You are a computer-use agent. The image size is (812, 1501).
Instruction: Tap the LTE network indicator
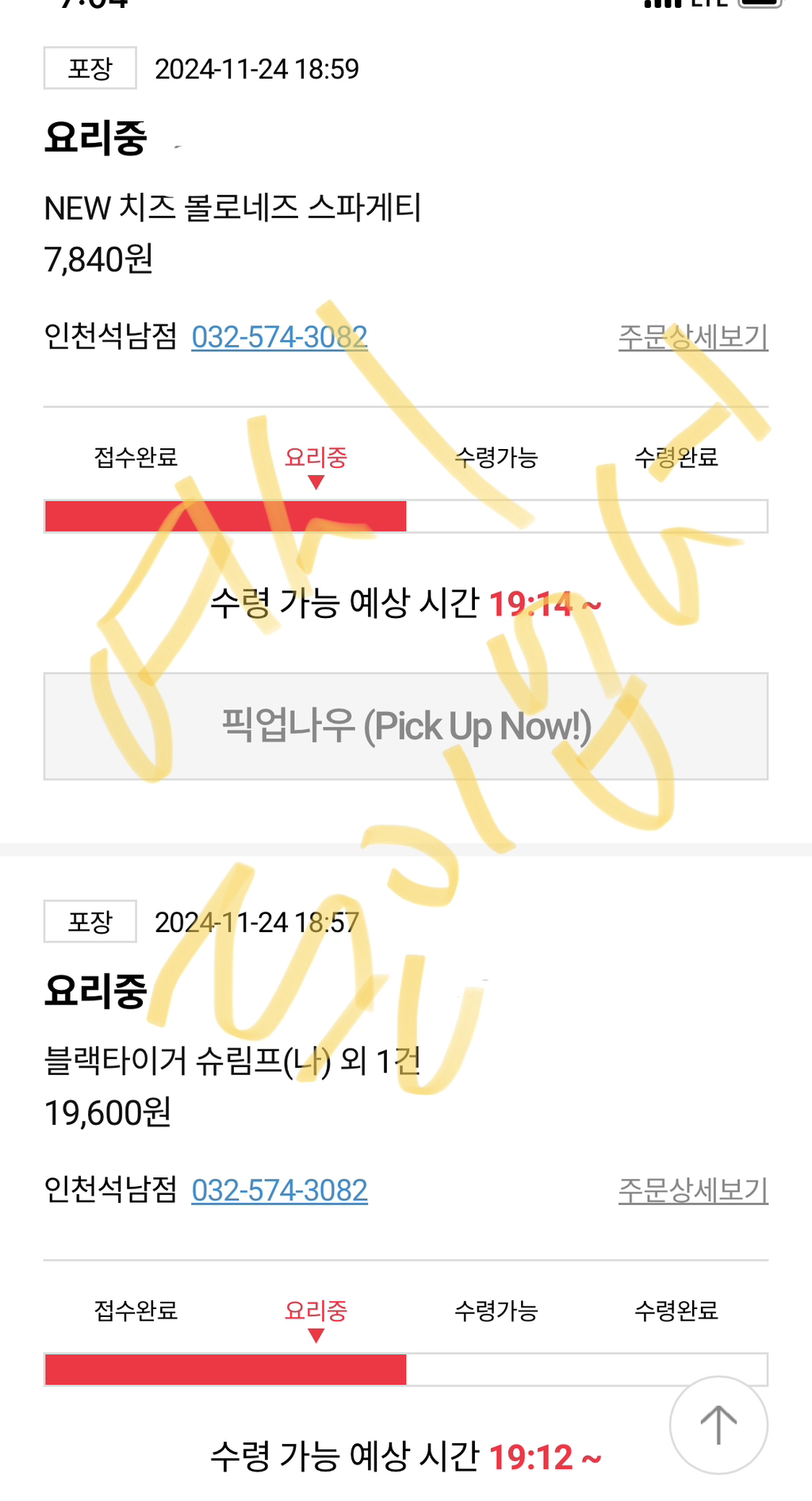coord(707,5)
